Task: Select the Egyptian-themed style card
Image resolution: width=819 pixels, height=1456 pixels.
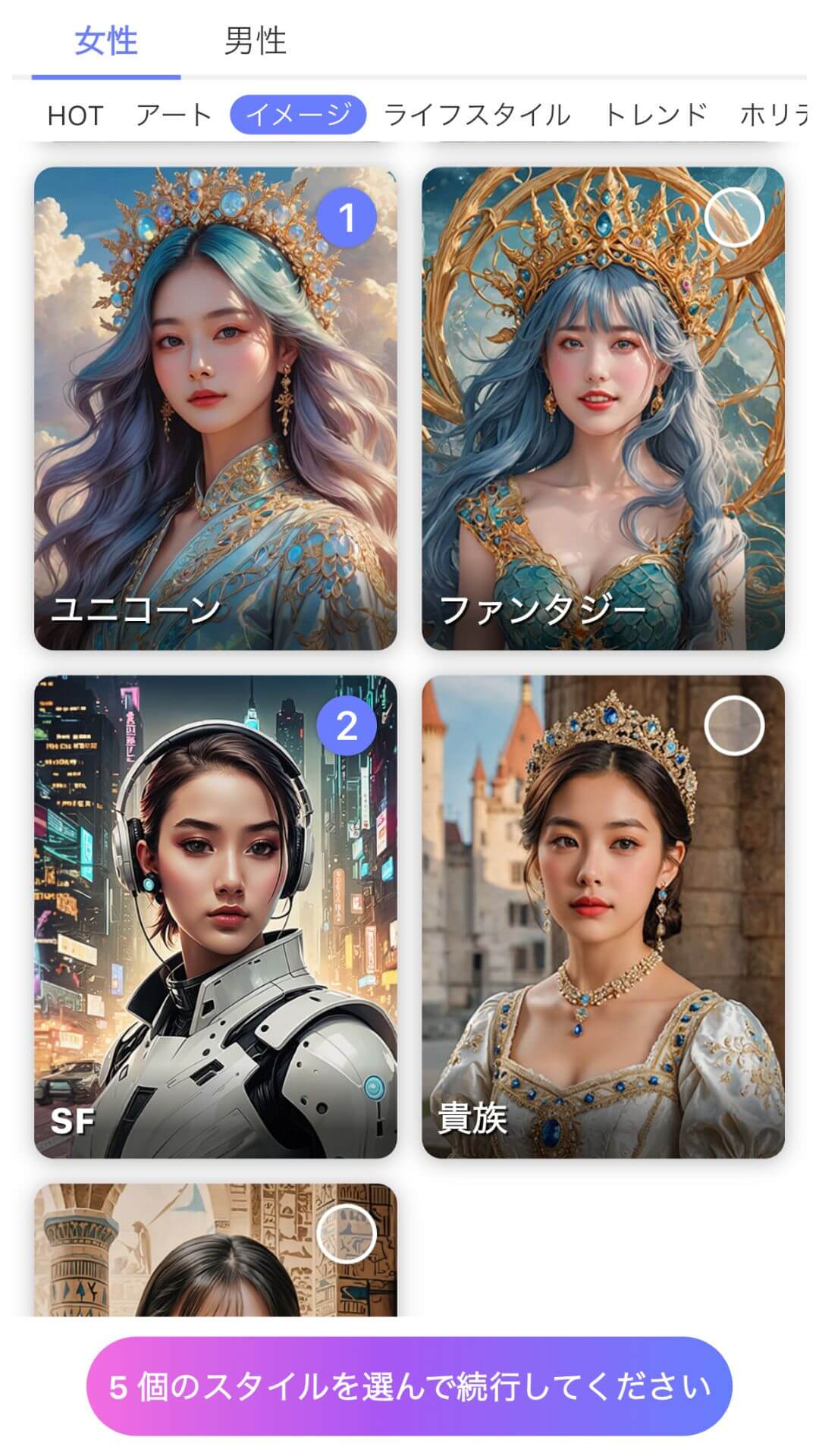Action: (x=215, y=1250)
